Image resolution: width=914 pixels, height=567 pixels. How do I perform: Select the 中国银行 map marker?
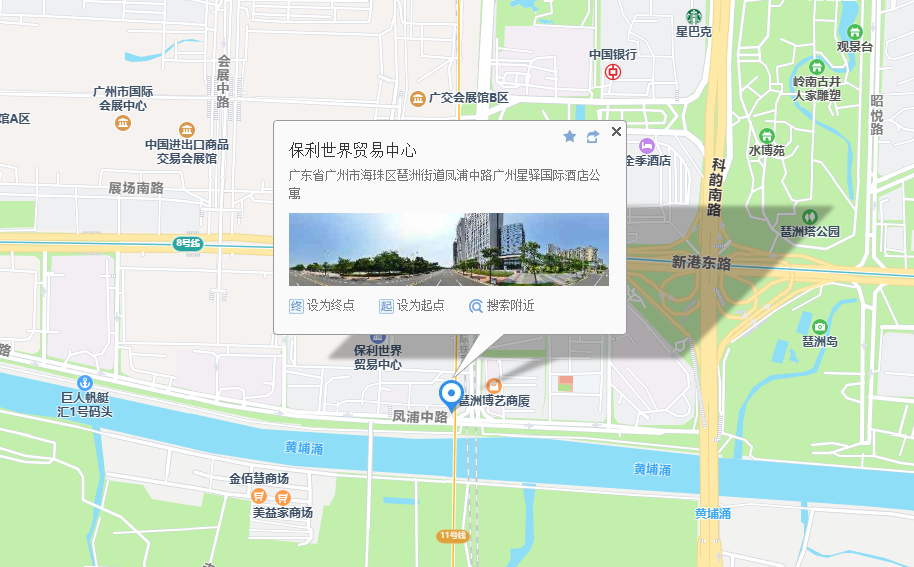(x=613, y=72)
